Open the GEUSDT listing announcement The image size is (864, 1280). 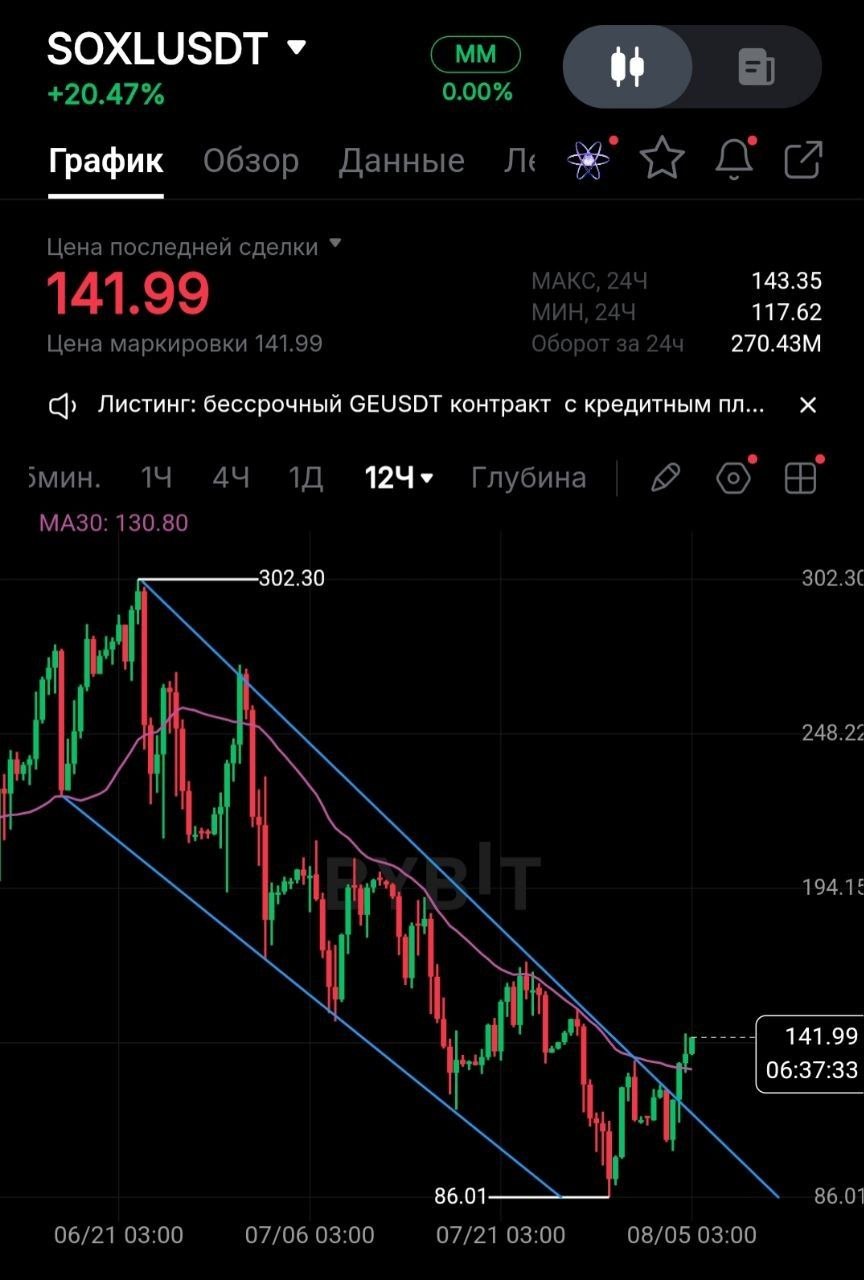pyautogui.click(x=431, y=405)
